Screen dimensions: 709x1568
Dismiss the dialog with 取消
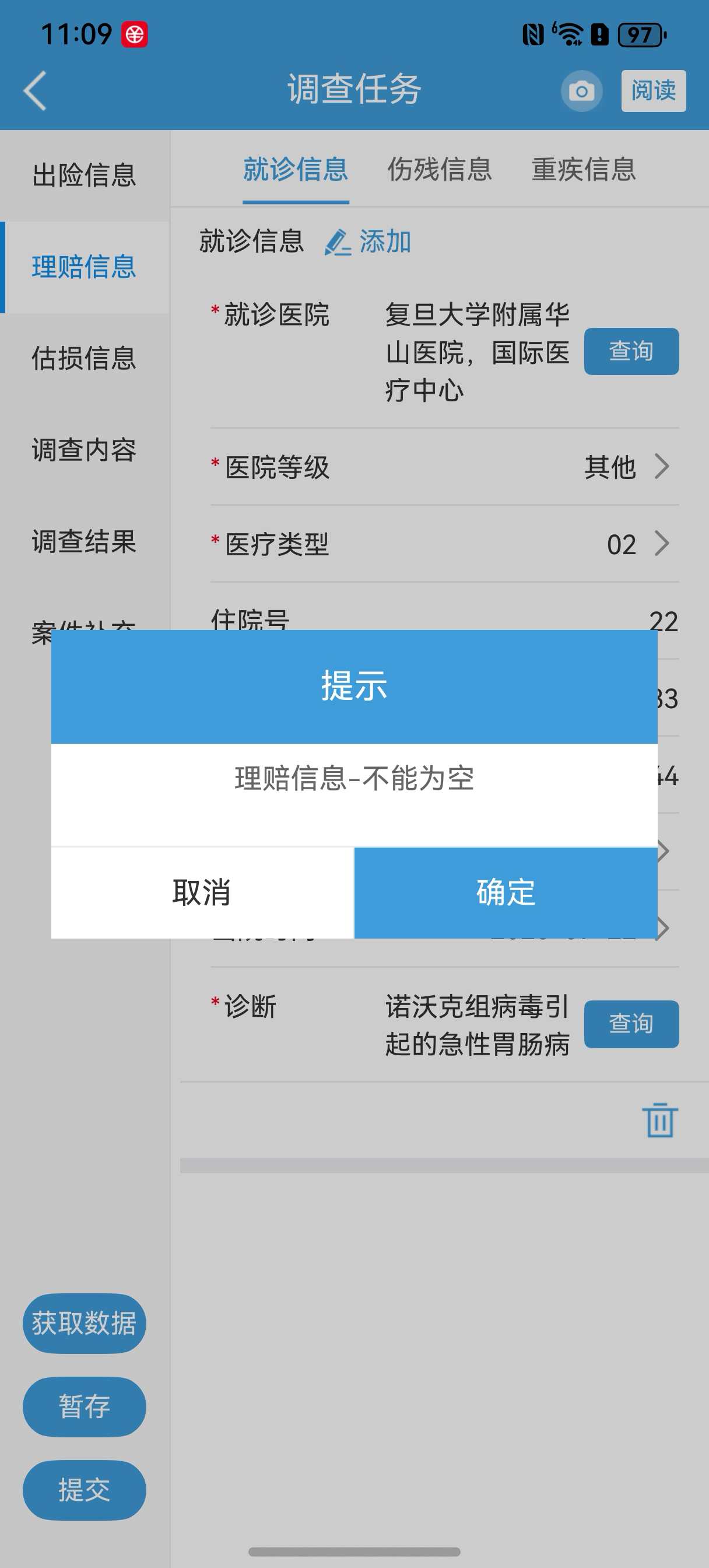click(x=202, y=892)
